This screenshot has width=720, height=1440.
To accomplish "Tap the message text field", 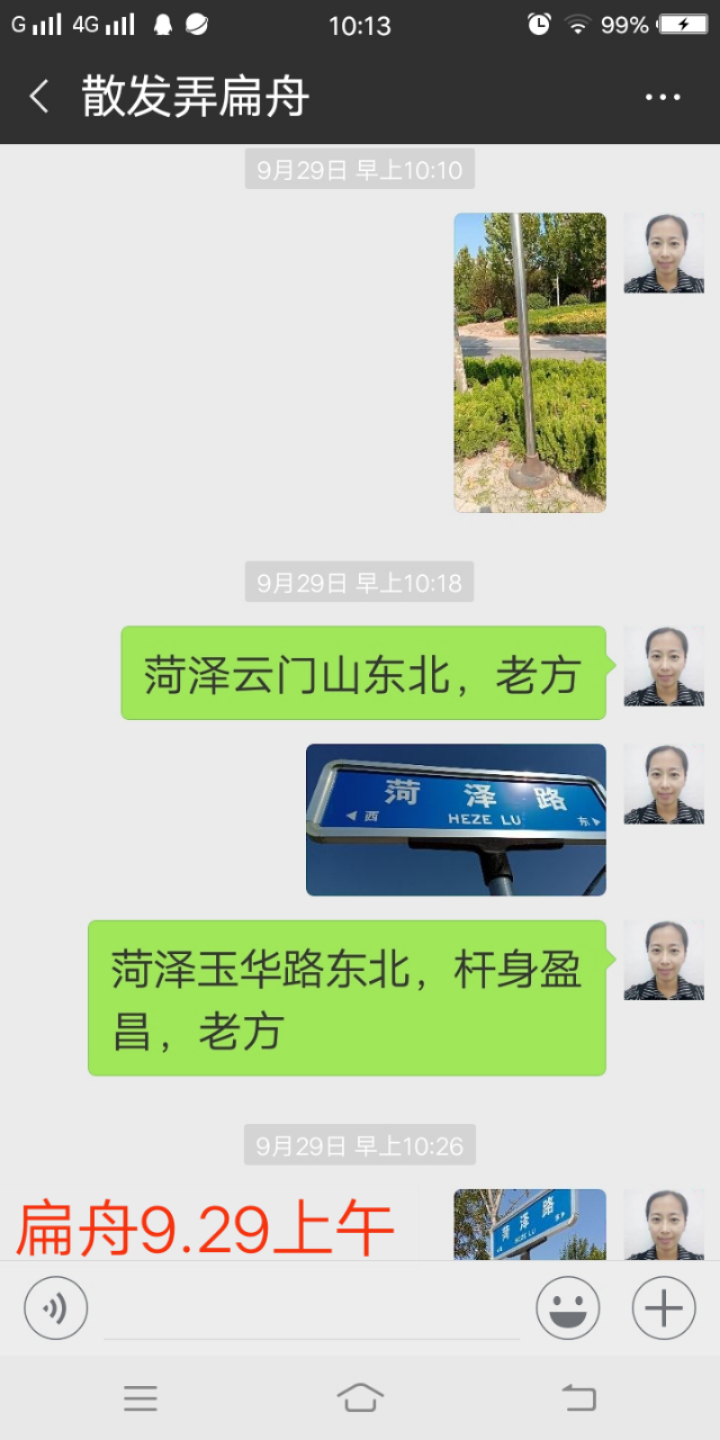I will (x=312, y=1309).
